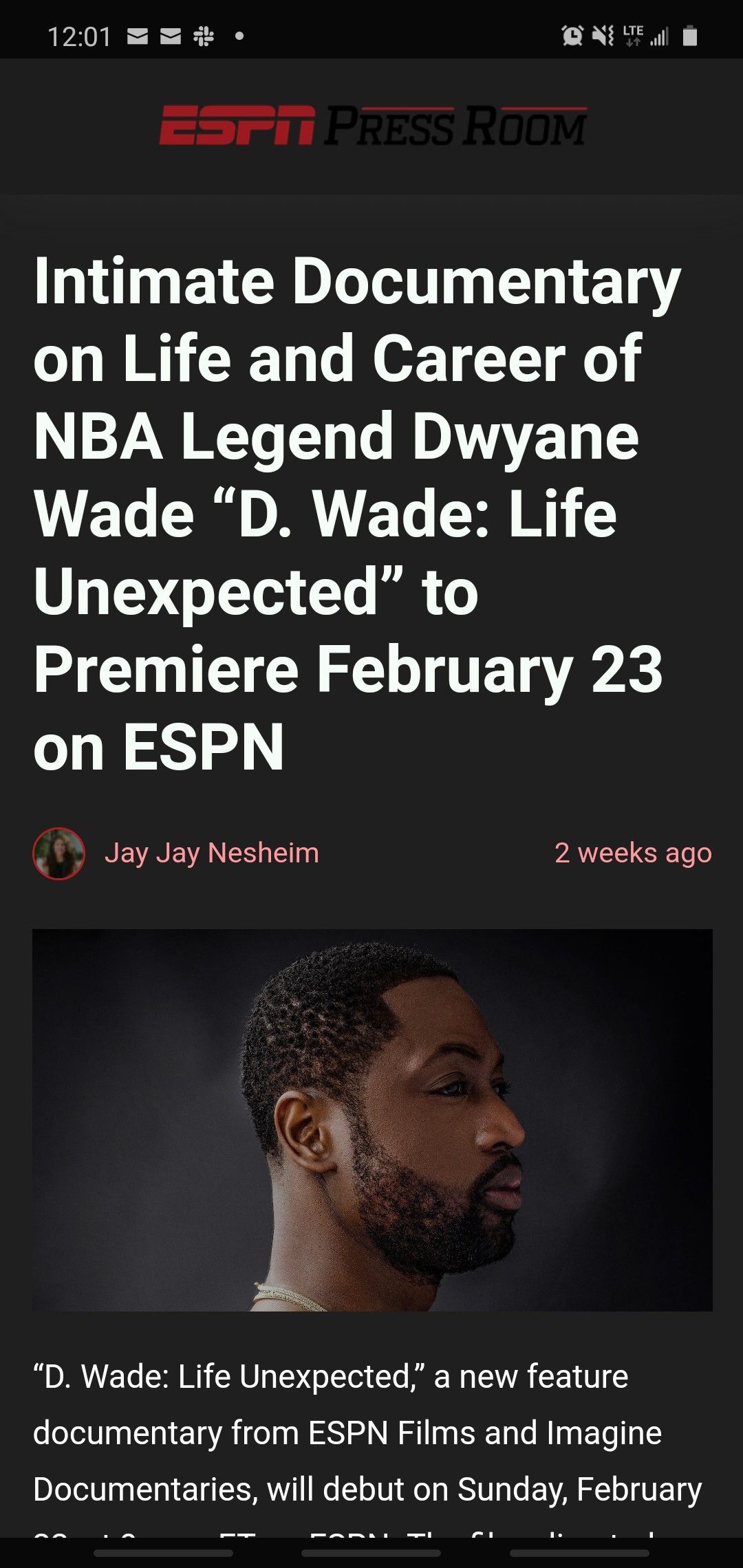Open author Jay Jay Nesheim's page
This screenshot has height=1568, width=743.
click(x=211, y=853)
